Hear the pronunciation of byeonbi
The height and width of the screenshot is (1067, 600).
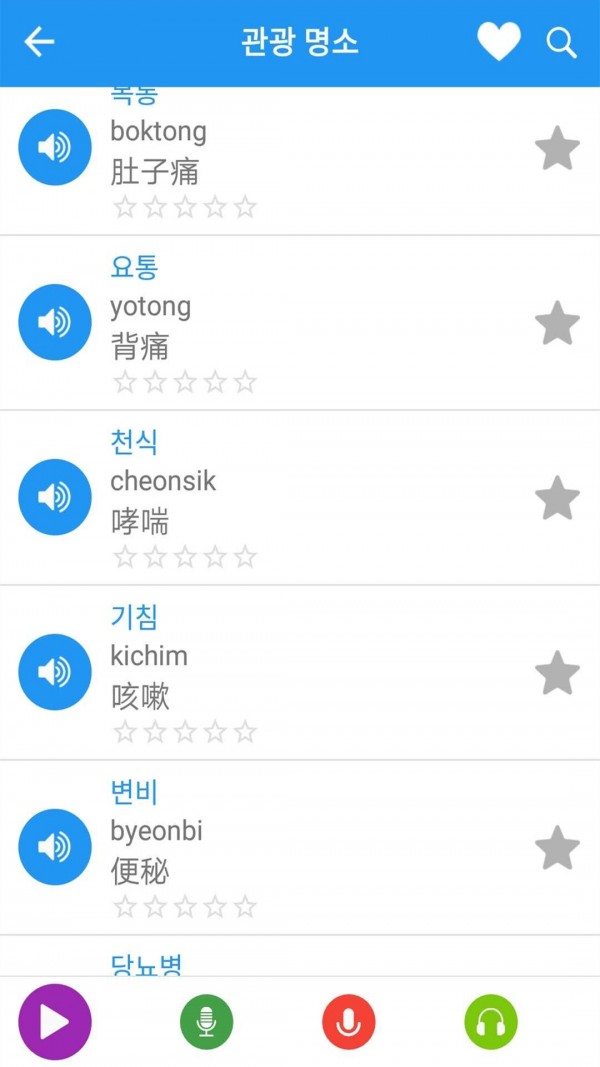[55, 847]
